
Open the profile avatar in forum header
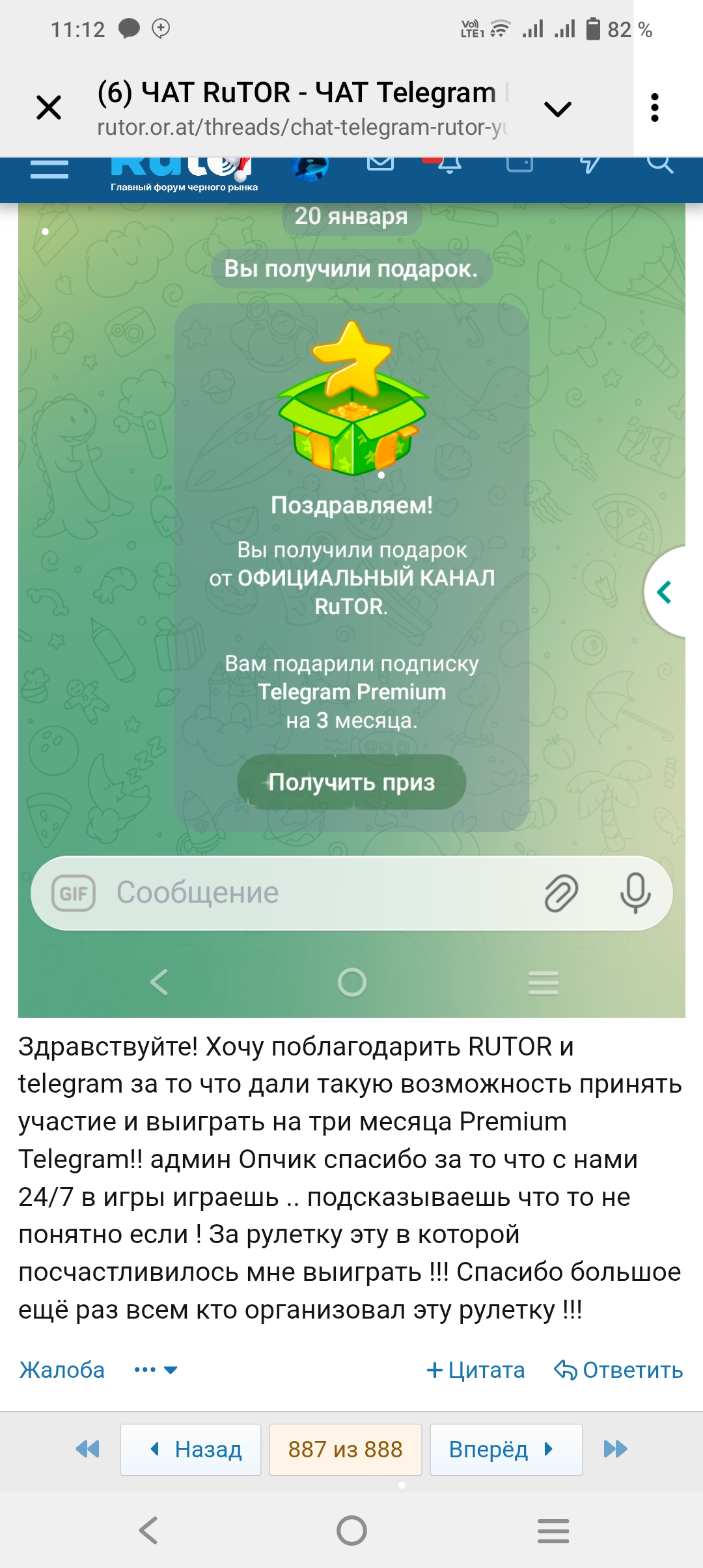(x=310, y=167)
